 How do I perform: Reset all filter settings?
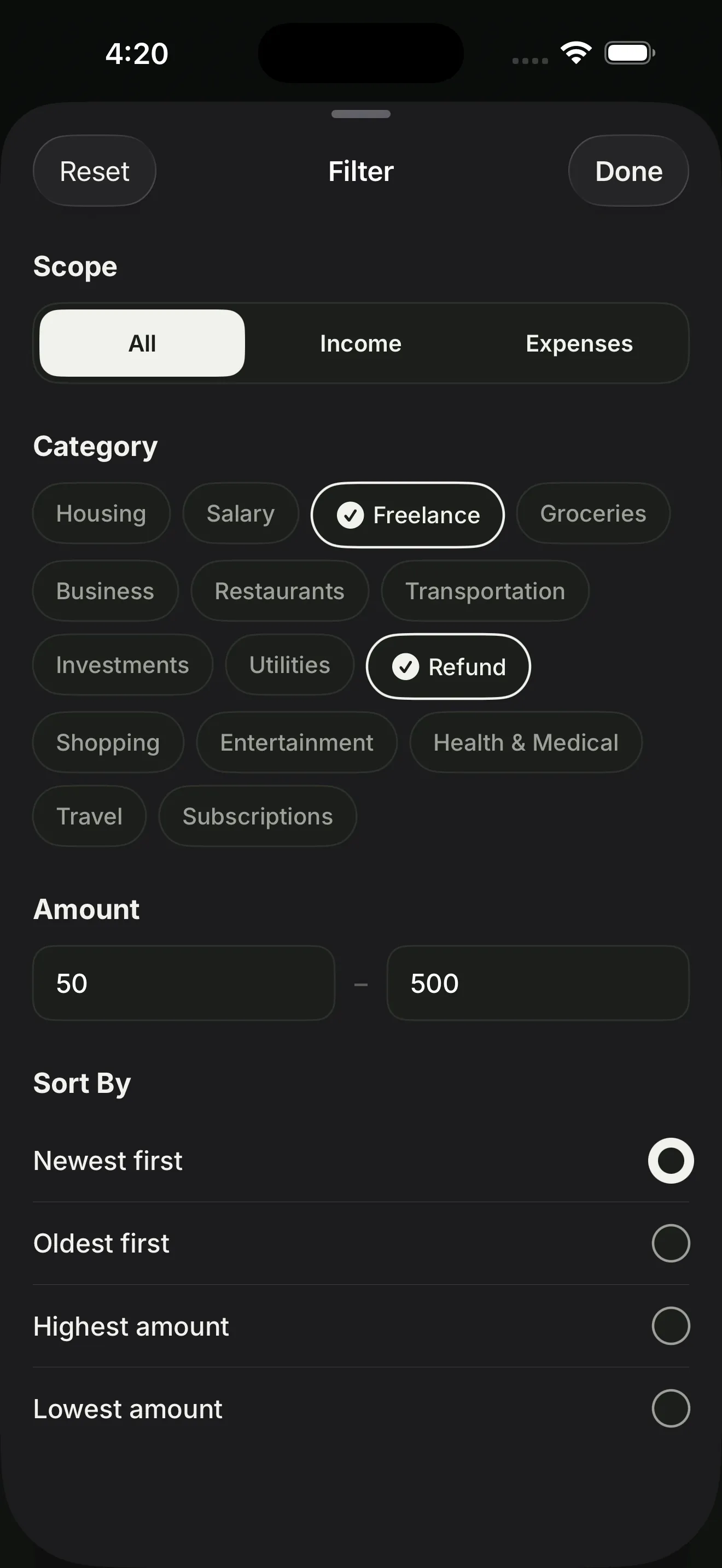pyautogui.click(x=94, y=171)
